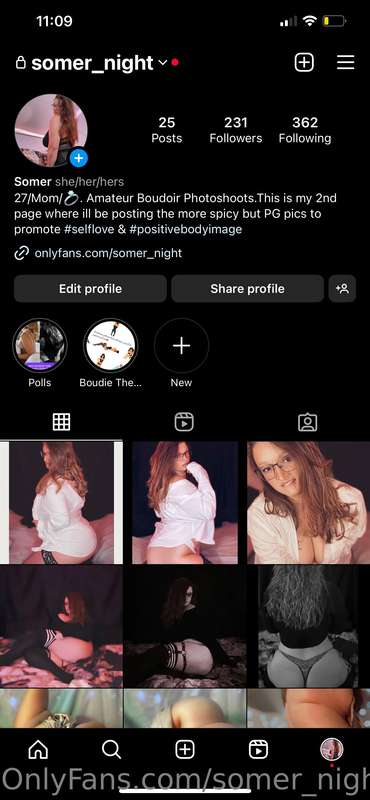View the Followers list

(x=236, y=130)
